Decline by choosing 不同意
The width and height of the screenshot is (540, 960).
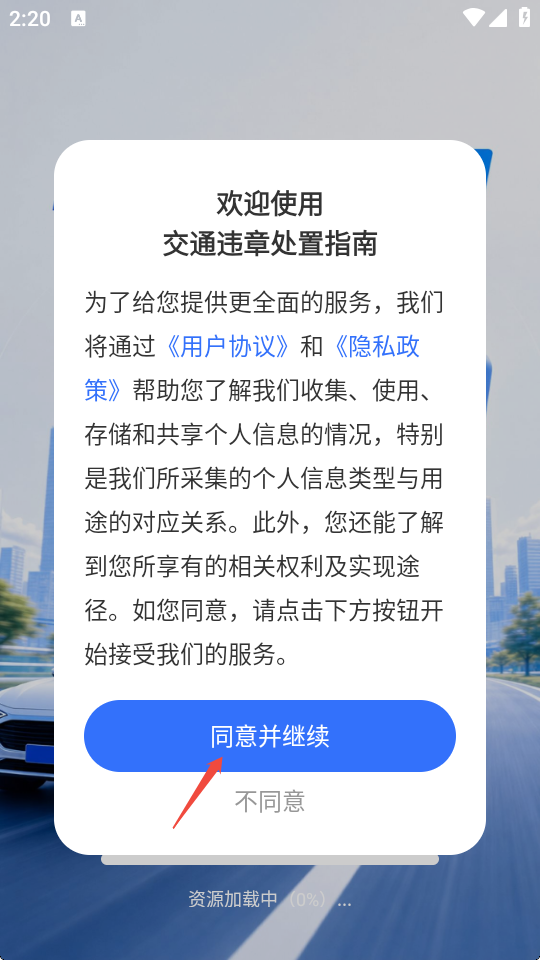[269, 801]
